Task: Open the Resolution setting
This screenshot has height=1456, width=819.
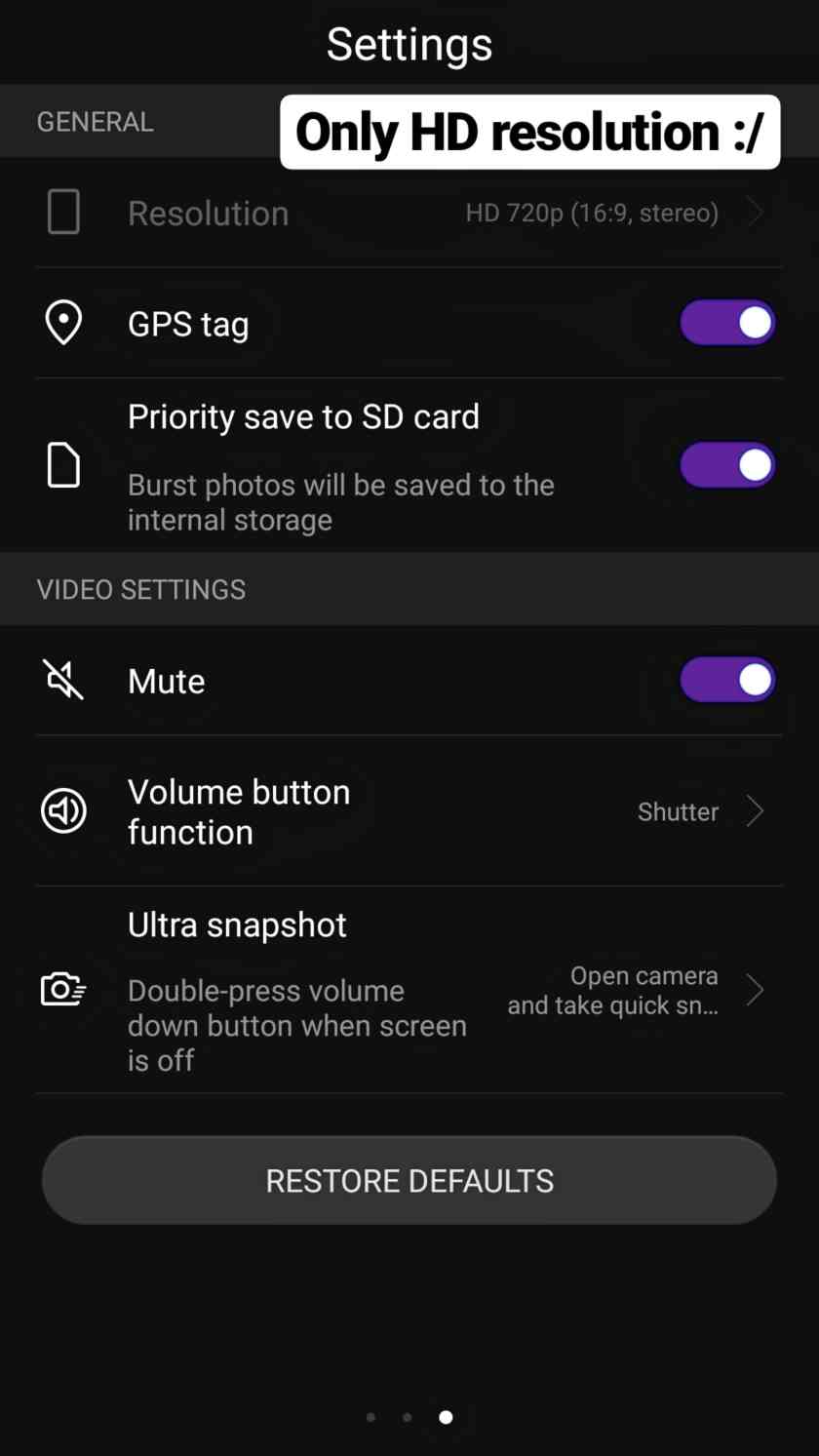Action: pos(409,213)
